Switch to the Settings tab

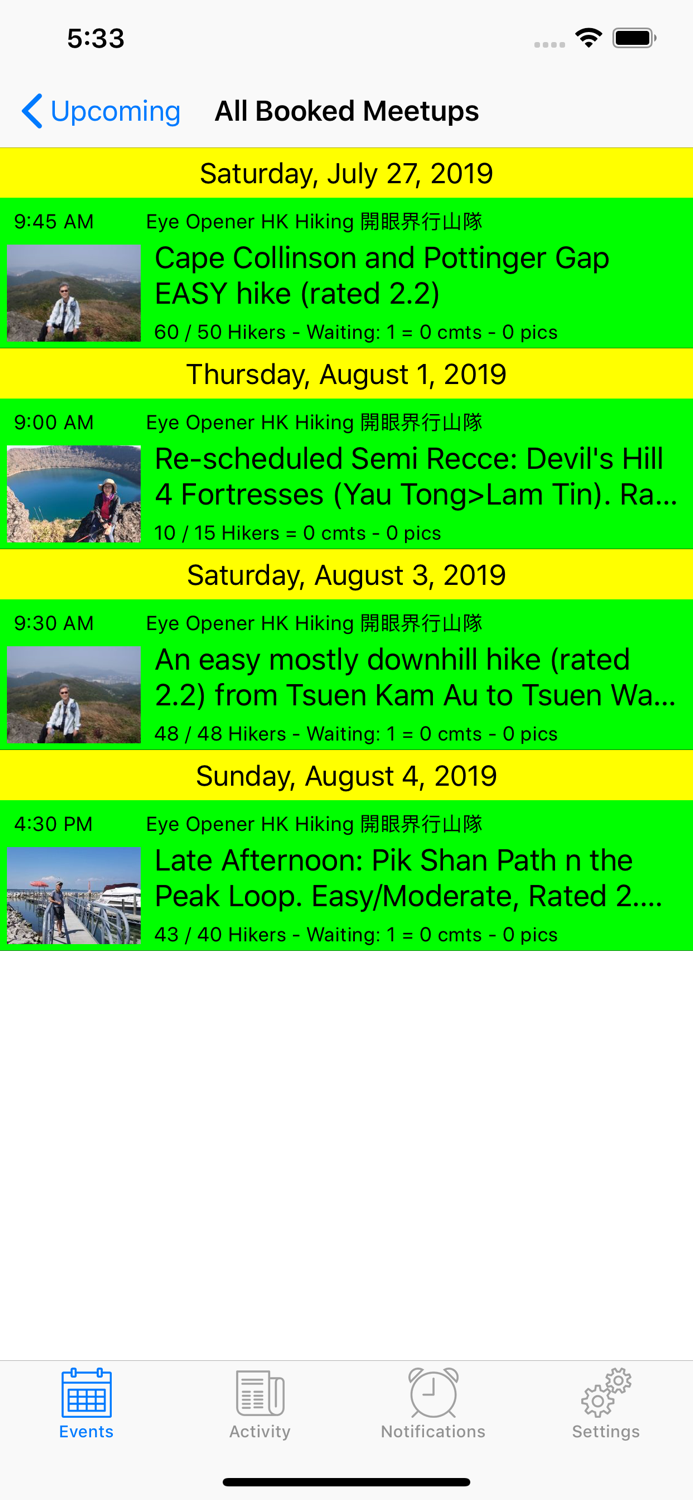click(606, 1404)
